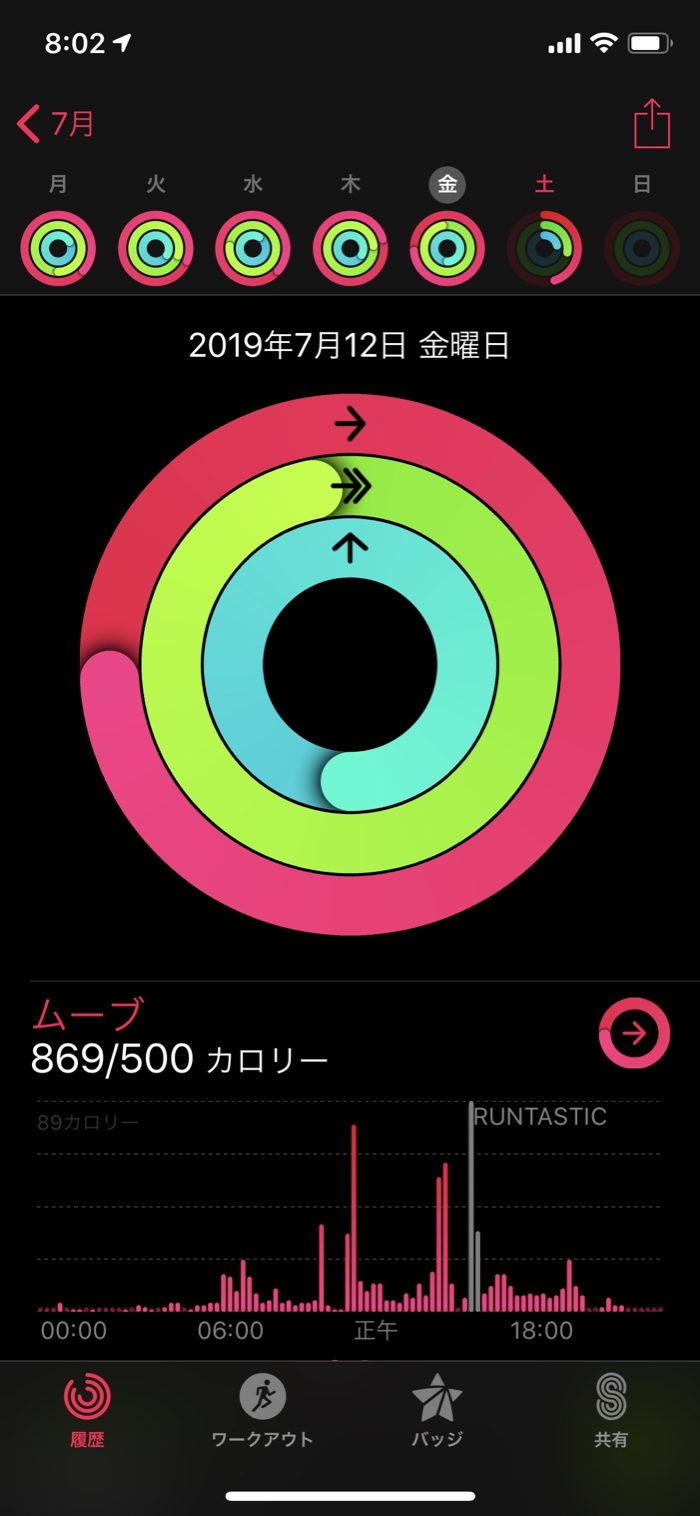Select Monday (月) activity rings

click(58, 248)
